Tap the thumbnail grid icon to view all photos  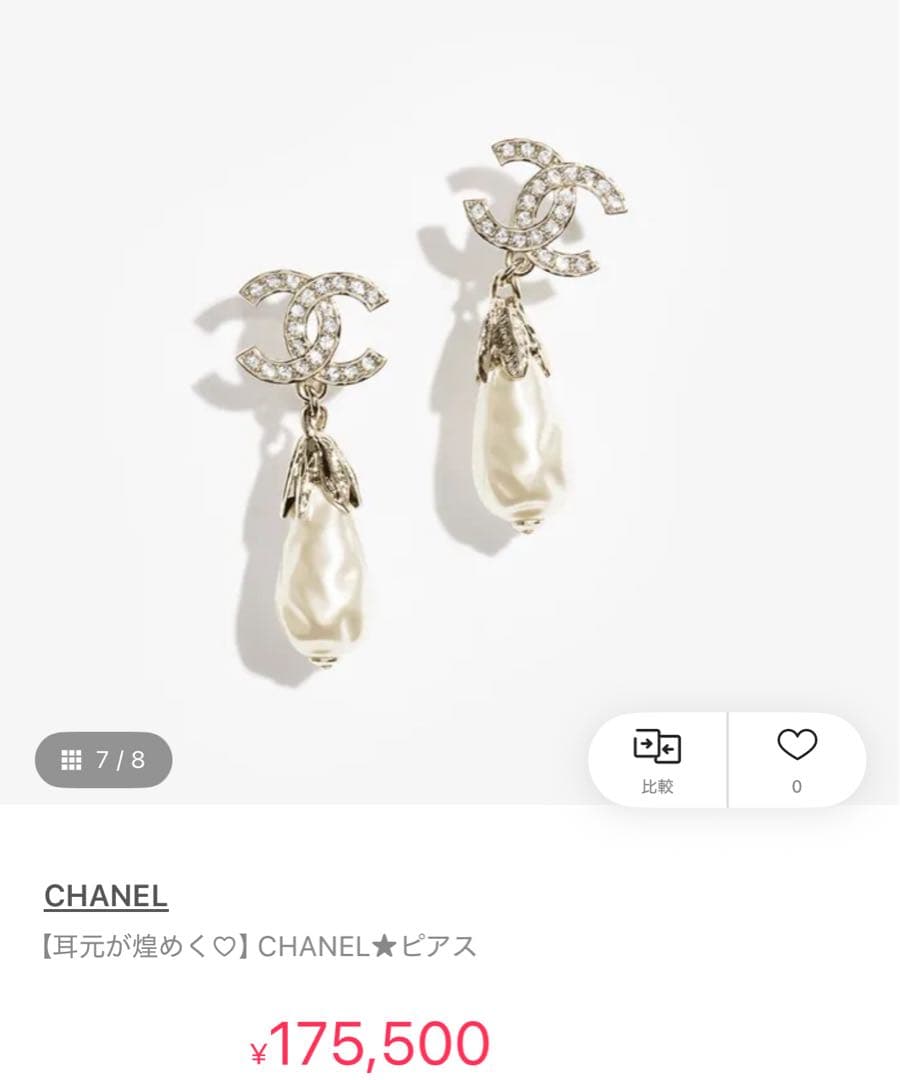pyautogui.click(x=71, y=760)
